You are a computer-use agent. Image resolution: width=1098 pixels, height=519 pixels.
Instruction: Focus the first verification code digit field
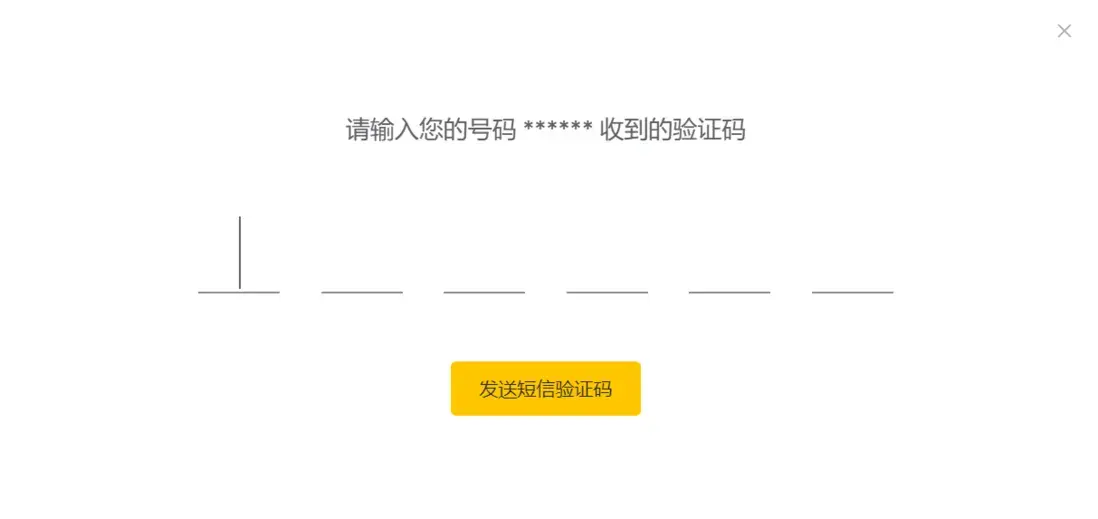(239, 256)
